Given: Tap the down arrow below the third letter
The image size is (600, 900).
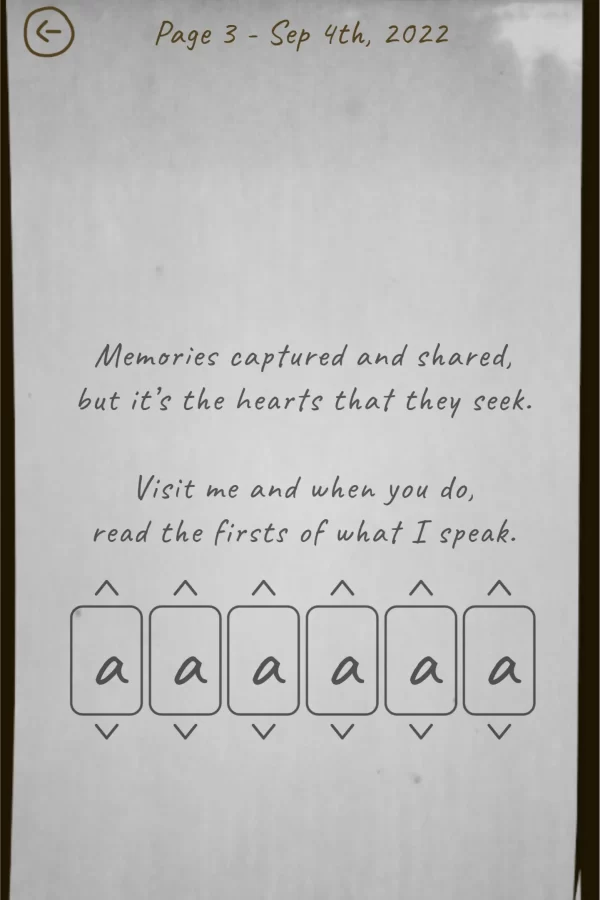Looking at the screenshot, I should [263, 733].
